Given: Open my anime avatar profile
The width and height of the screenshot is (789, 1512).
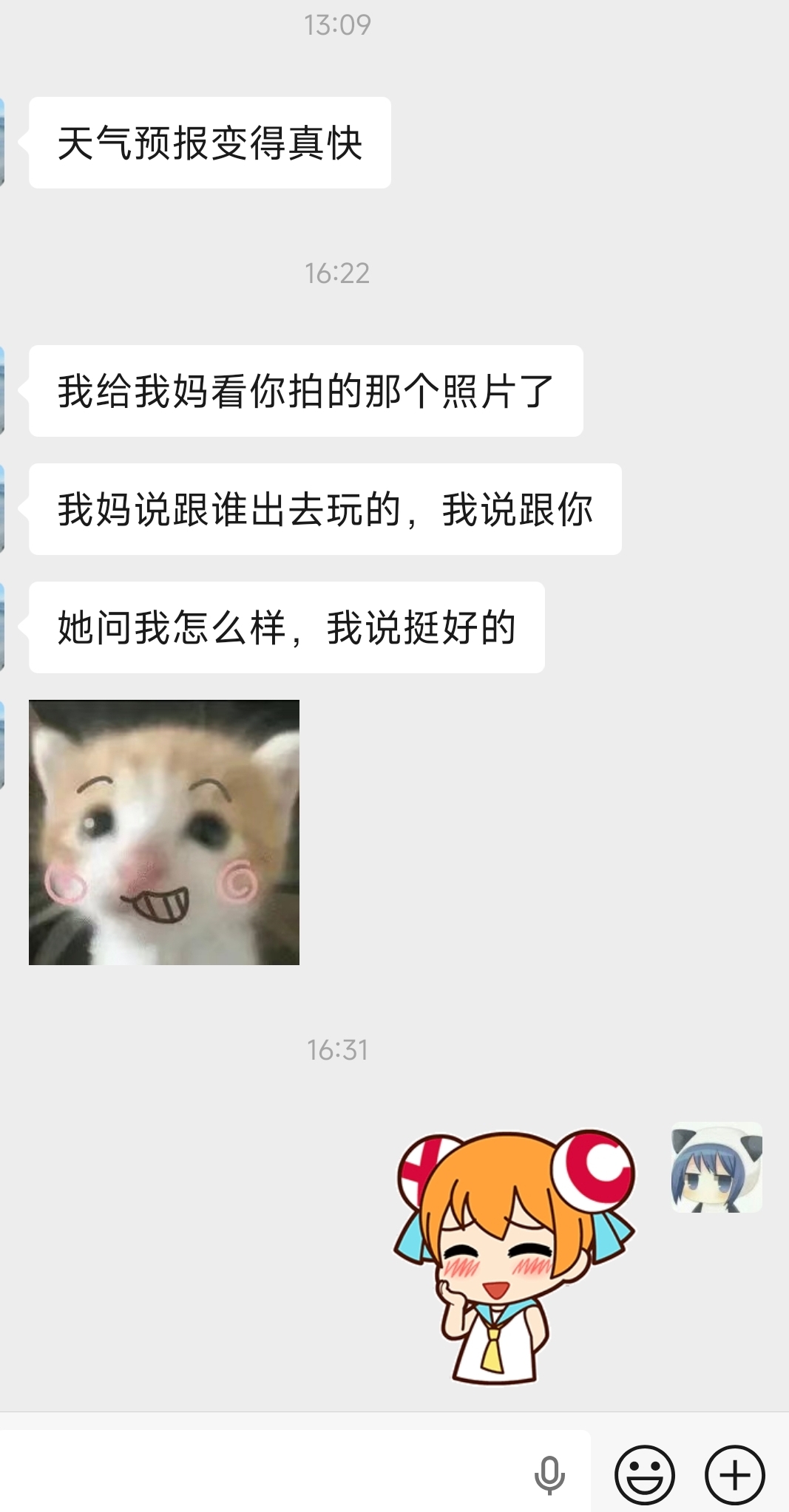Looking at the screenshot, I should [716, 1168].
